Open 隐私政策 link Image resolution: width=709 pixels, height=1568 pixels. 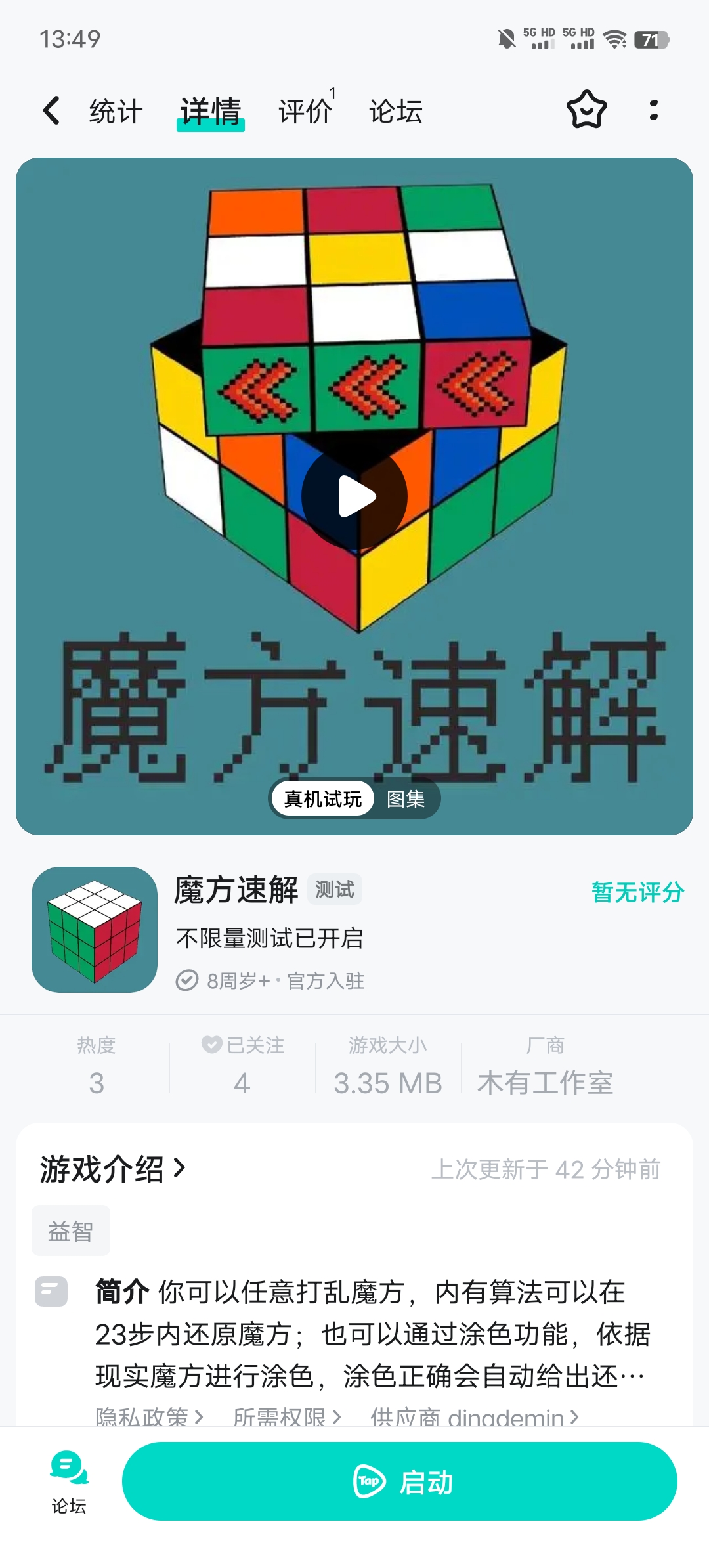click(149, 1417)
